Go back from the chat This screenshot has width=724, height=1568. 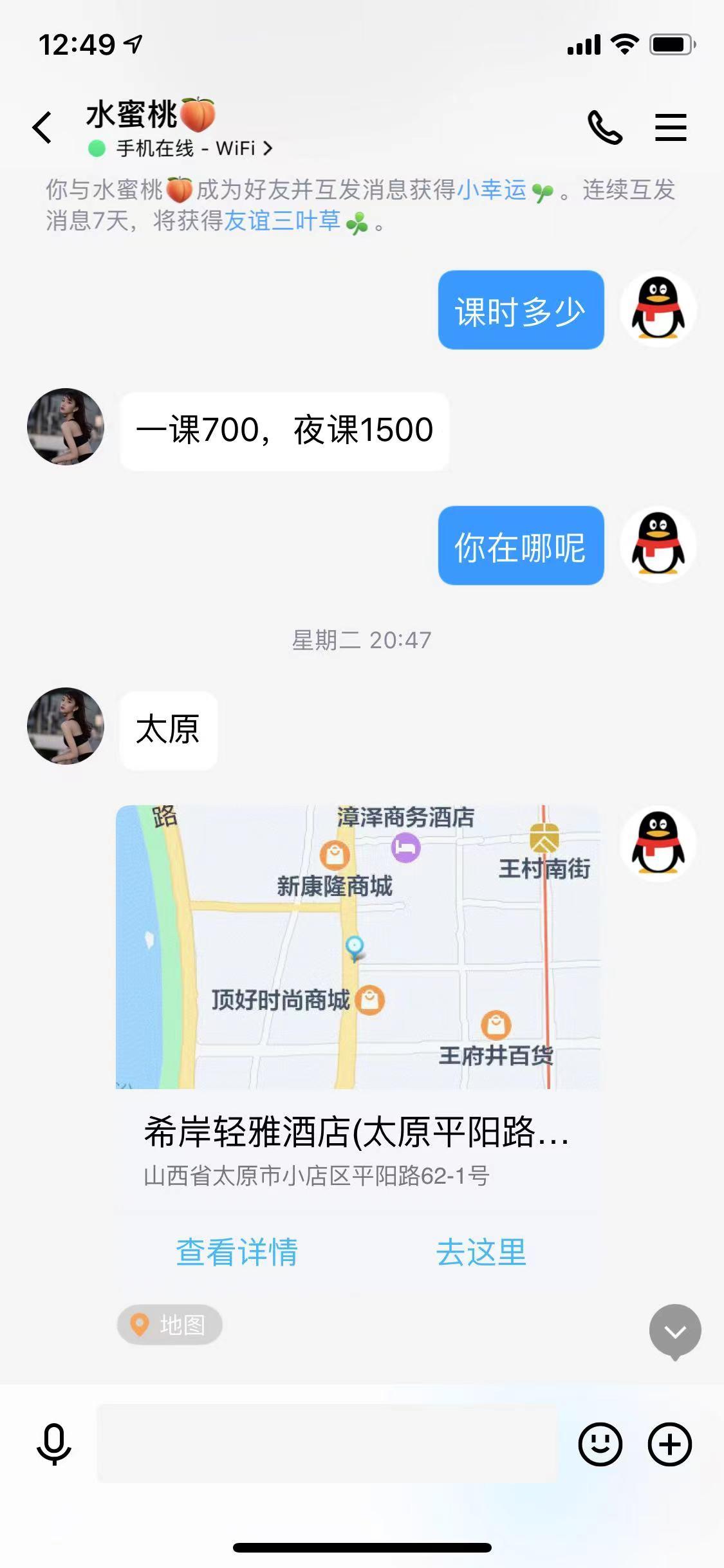[x=42, y=127]
